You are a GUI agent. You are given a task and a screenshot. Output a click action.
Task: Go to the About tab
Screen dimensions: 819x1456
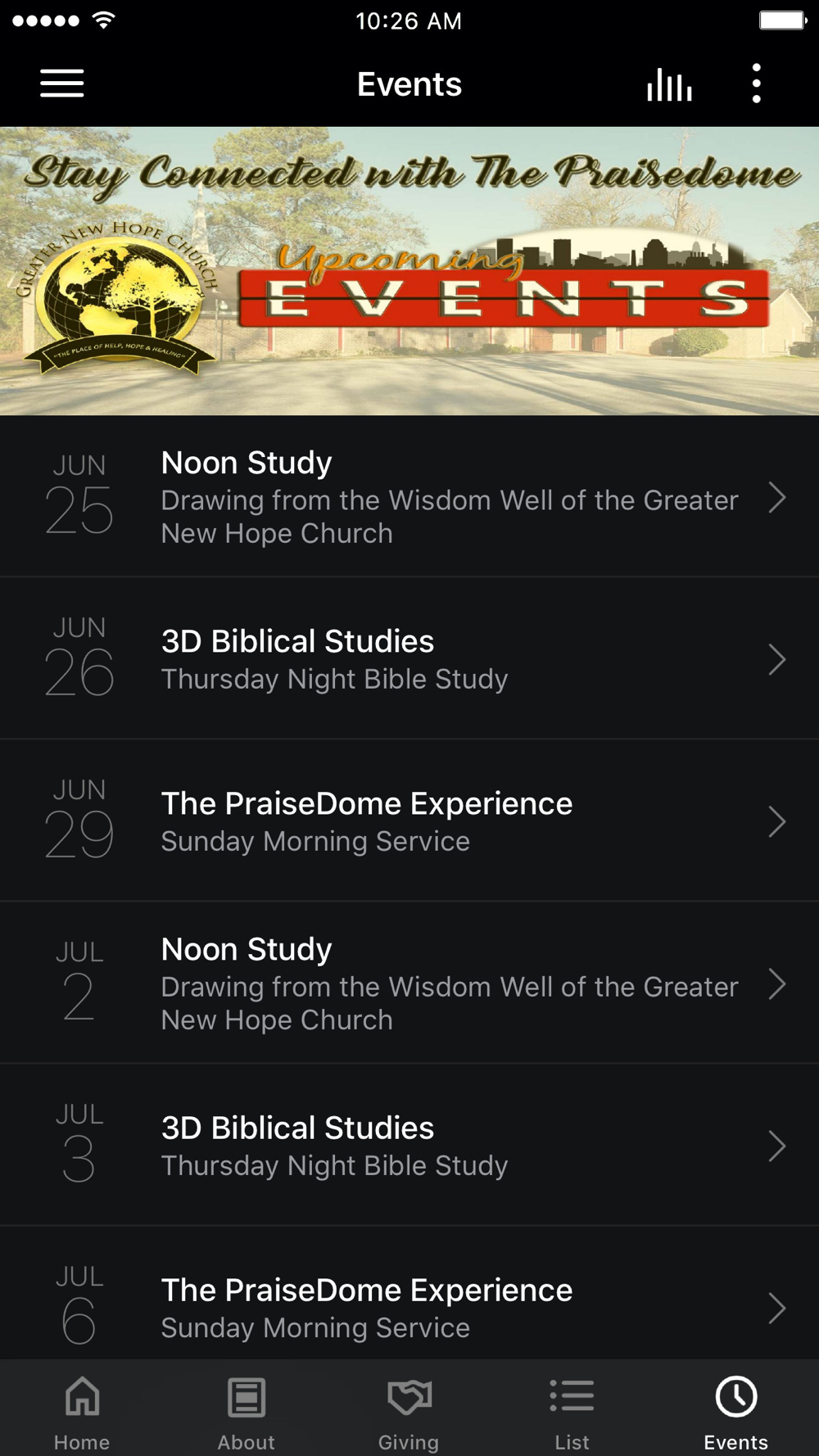[x=246, y=1410]
